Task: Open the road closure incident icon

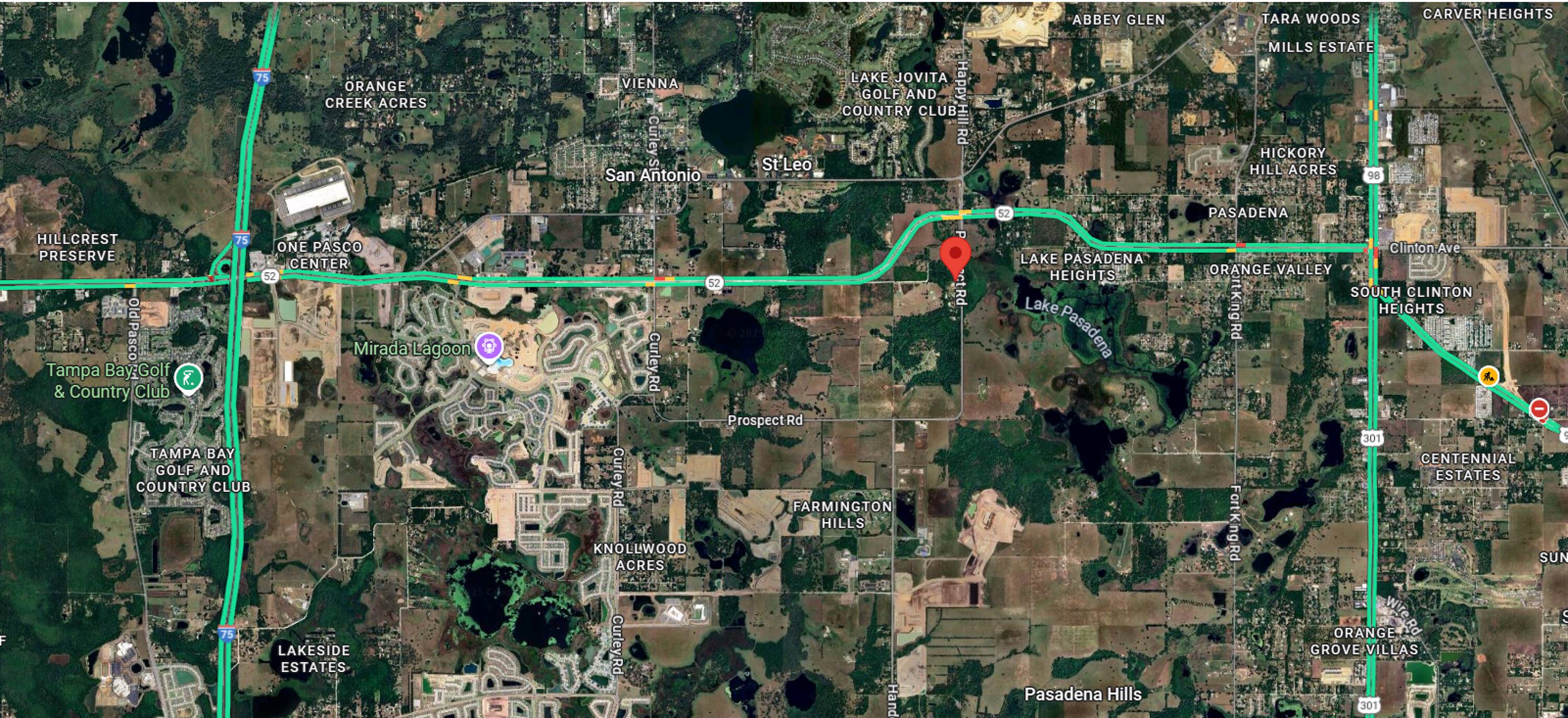Action: click(1539, 407)
